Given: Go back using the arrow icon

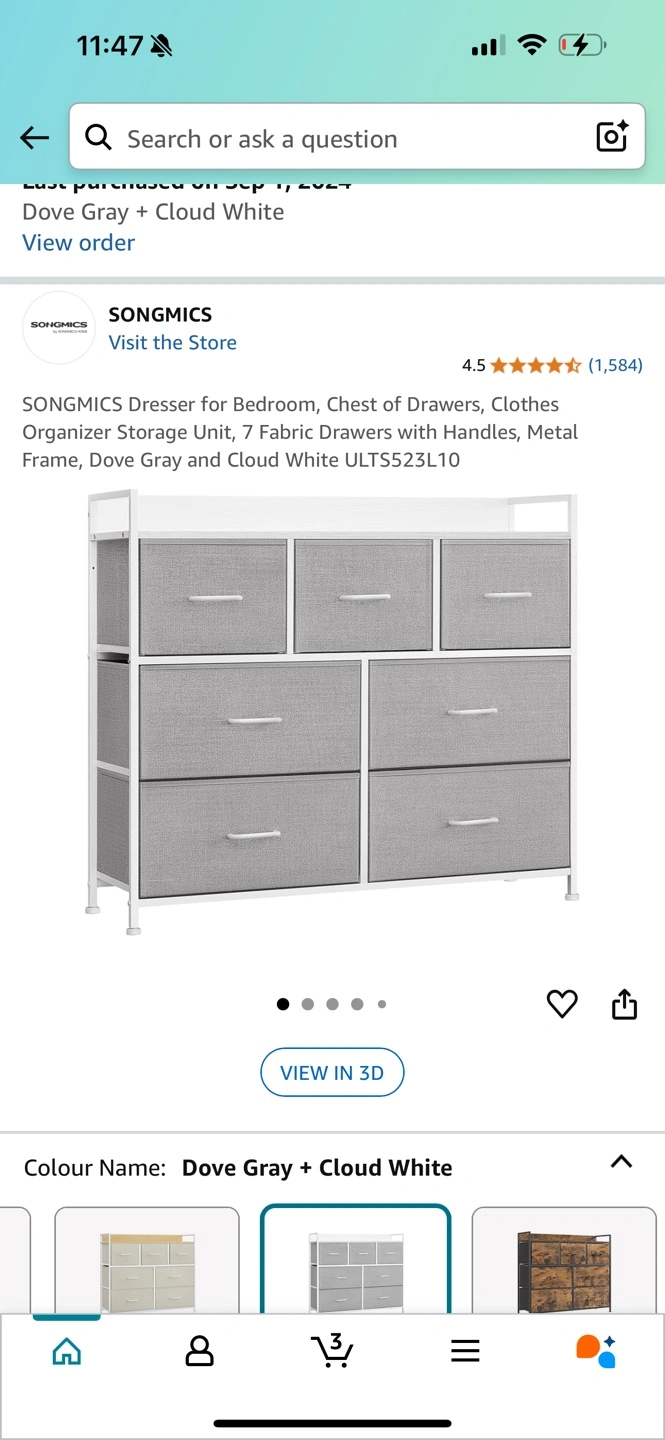Looking at the screenshot, I should click(x=35, y=138).
